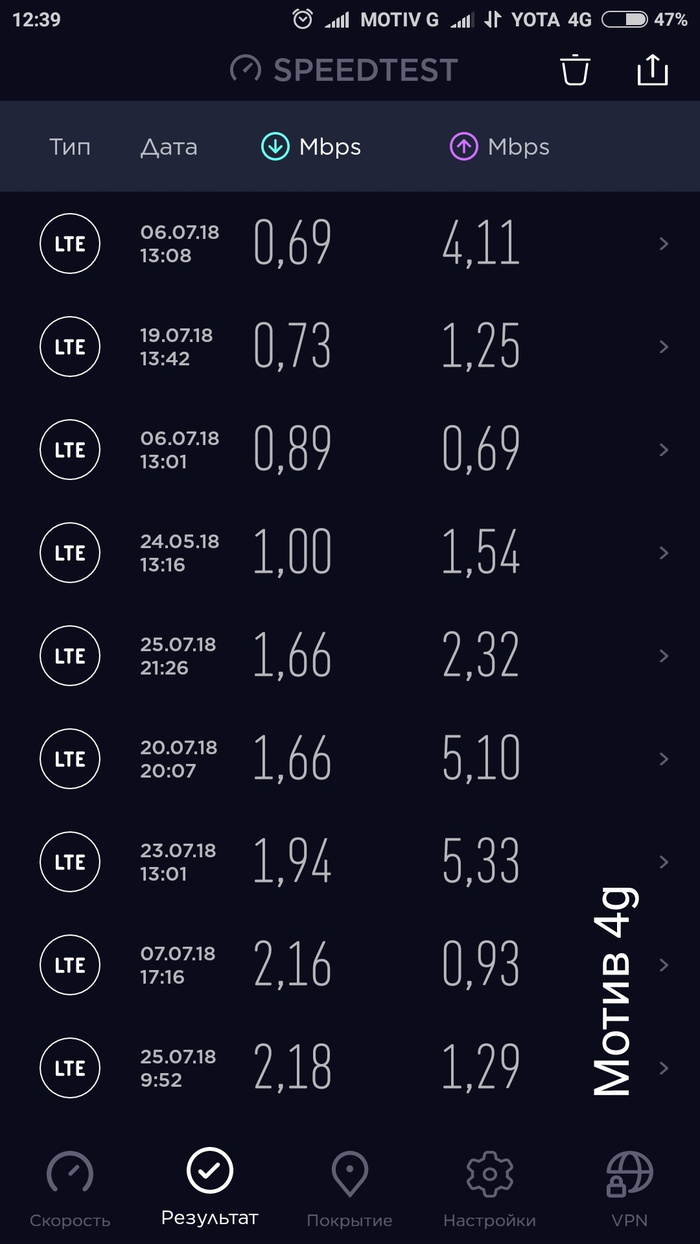This screenshot has width=700, height=1244.
Task: Share the speed test results
Action: click(652, 70)
